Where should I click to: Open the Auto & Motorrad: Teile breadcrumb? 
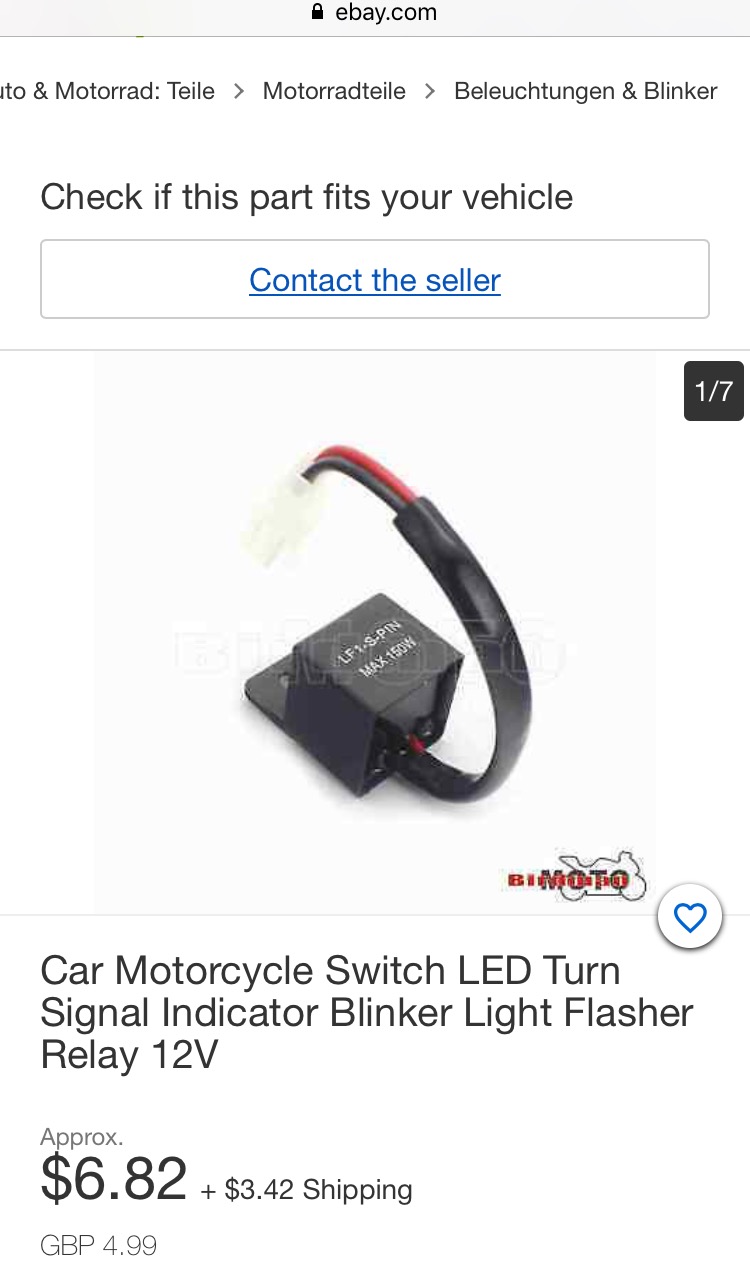[x=107, y=91]
